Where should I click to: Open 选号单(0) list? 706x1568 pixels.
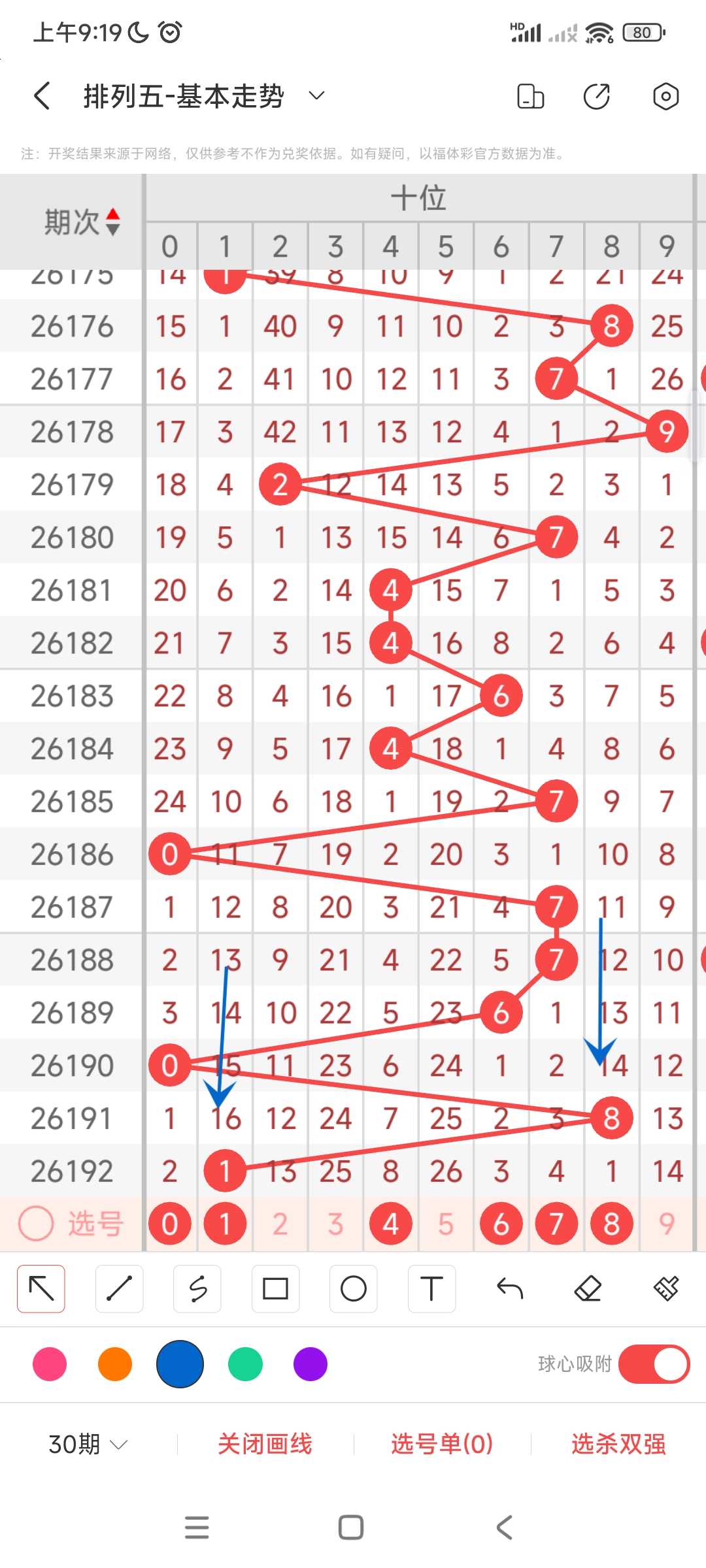(x=442, y=1444)
